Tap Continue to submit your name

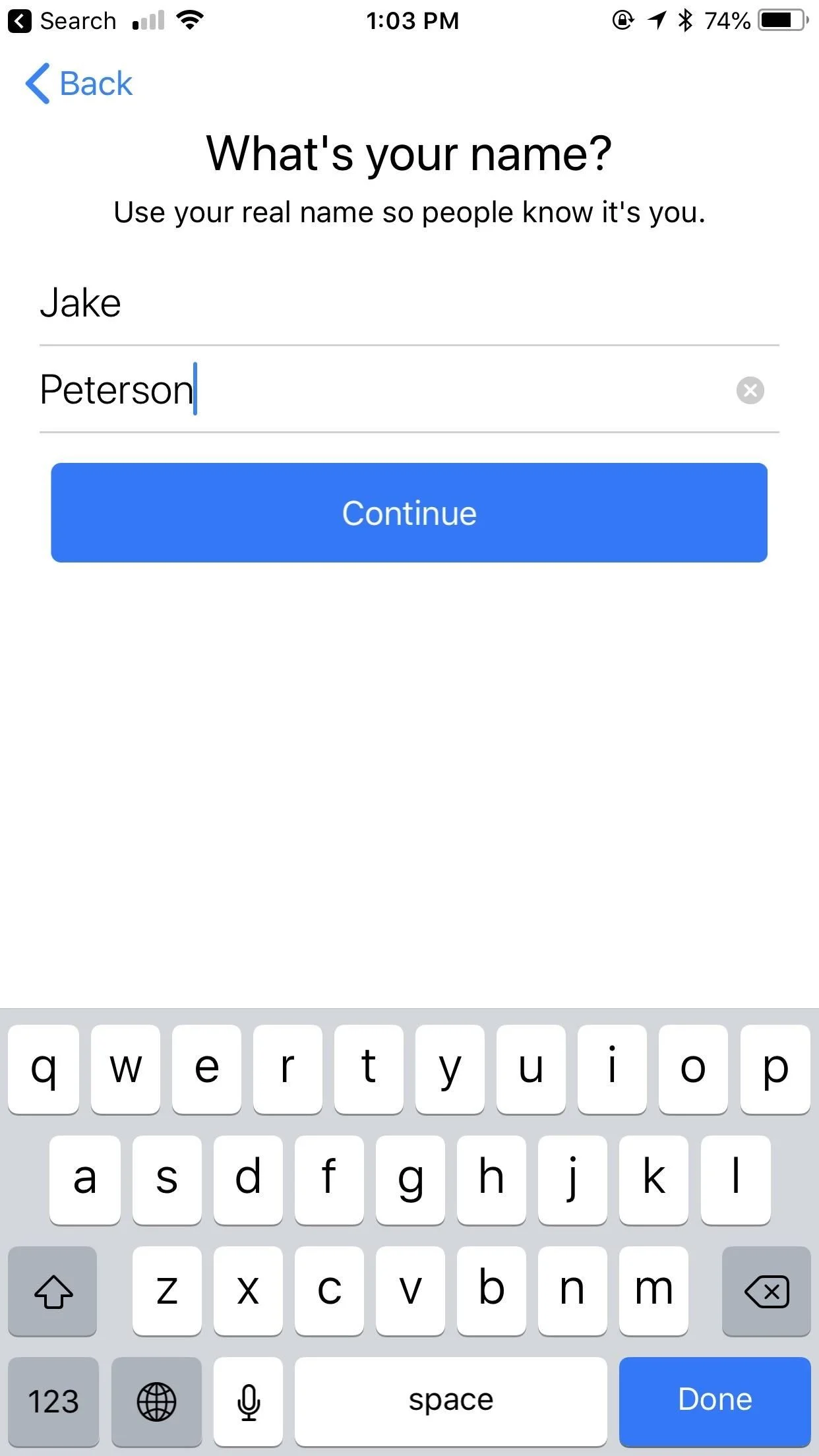click(x=409, y=512)
